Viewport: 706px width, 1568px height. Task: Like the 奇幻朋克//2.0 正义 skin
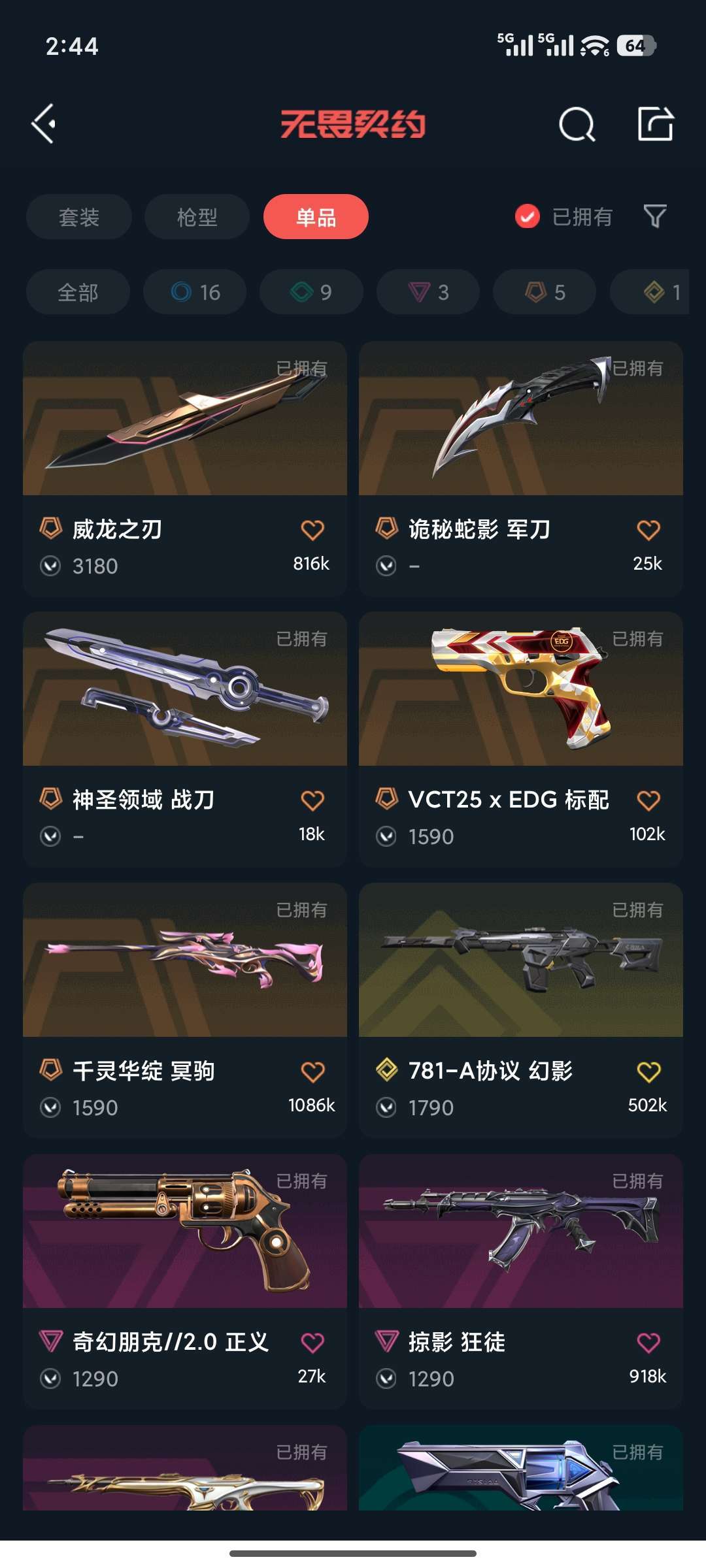click(x=312, y=1343)
